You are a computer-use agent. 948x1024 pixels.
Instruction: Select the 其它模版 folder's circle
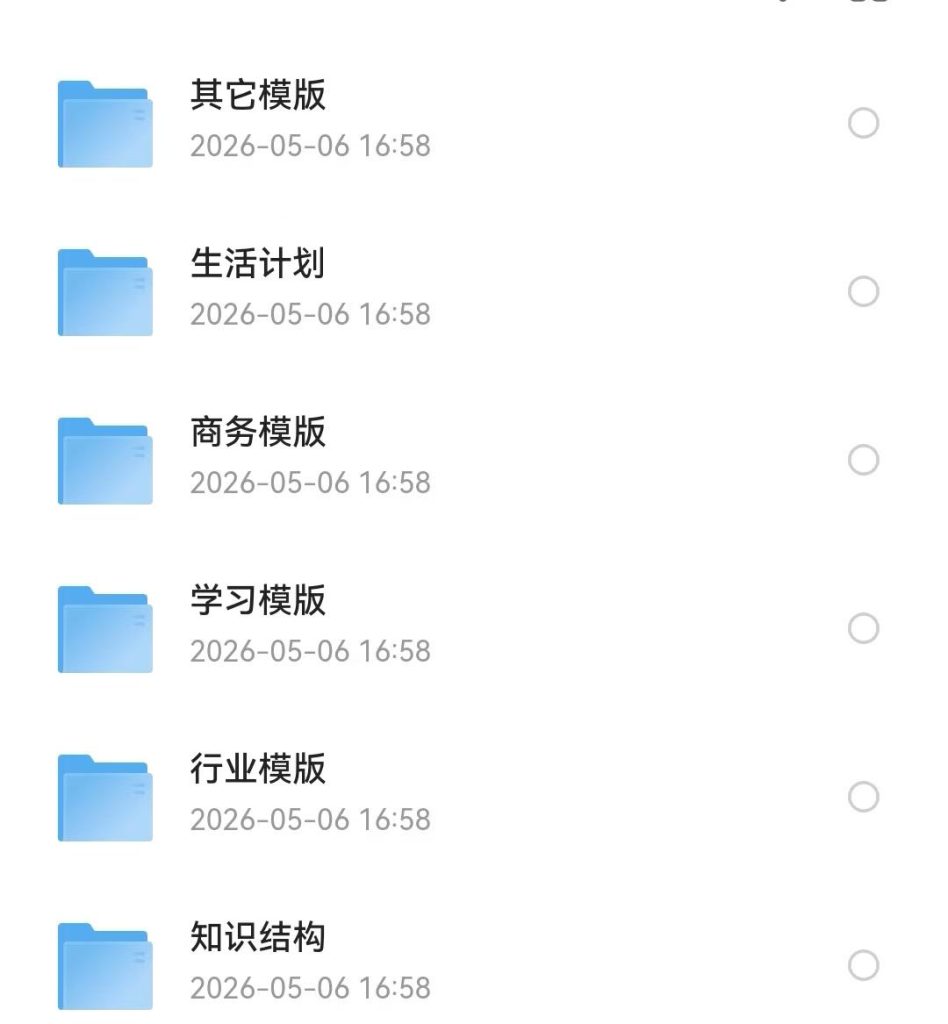pyautogui.click(x=863, y=123)
